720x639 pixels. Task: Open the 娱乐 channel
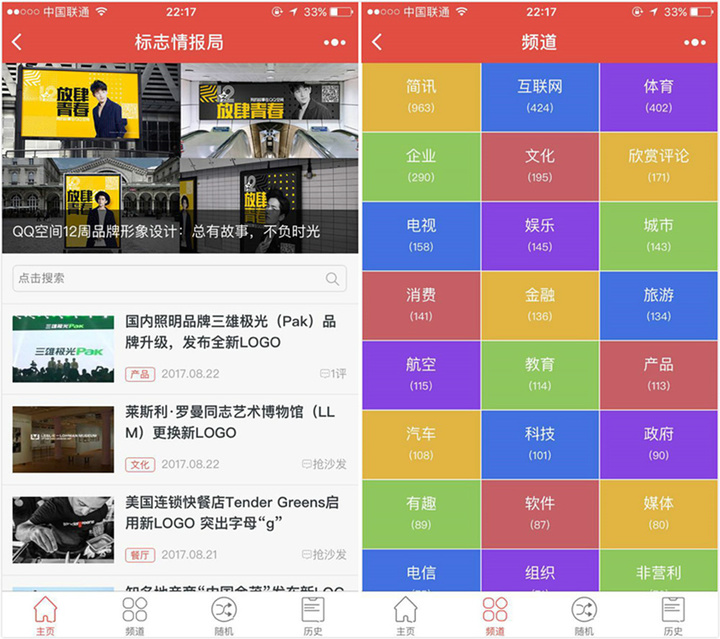tap(540, 235)
